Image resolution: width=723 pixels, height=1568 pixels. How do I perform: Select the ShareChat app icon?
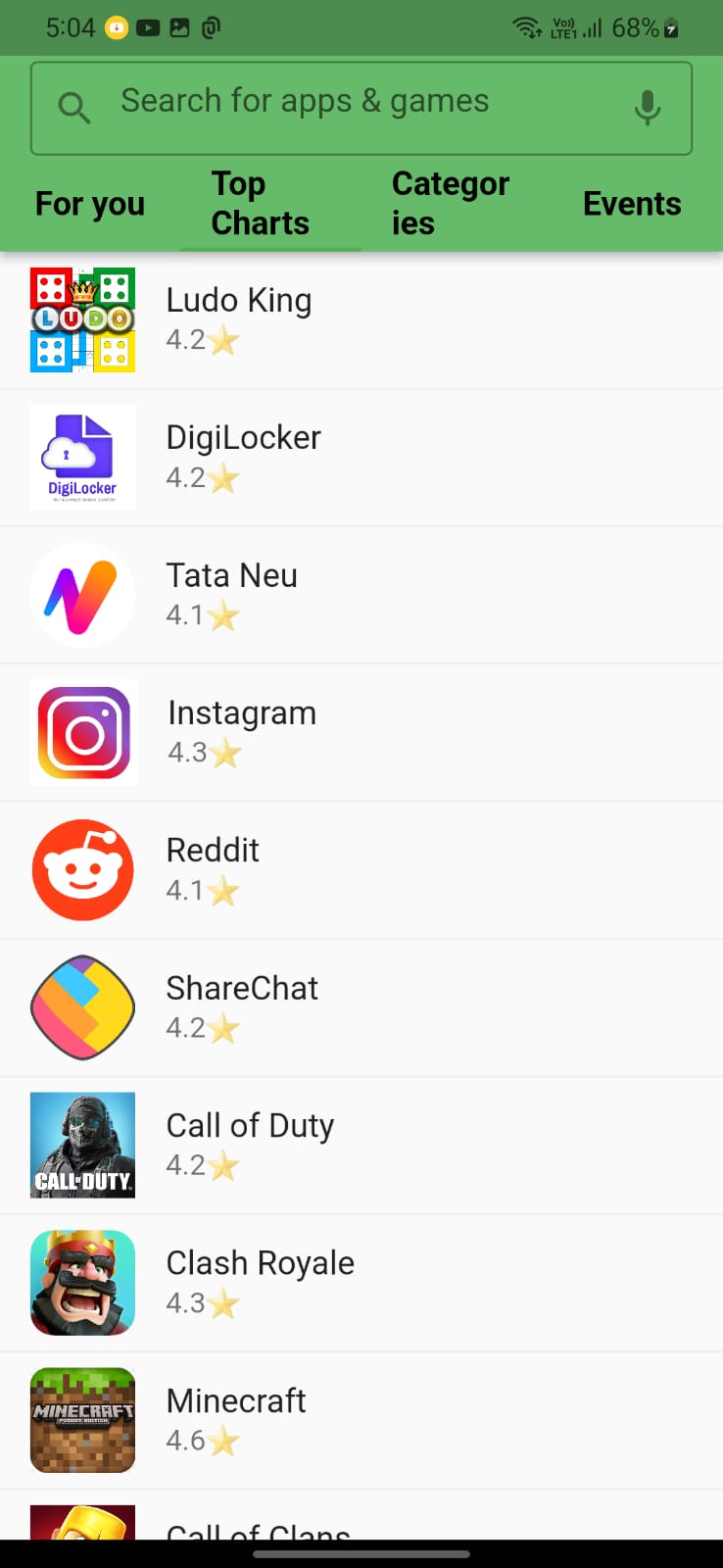[82, 1007]
